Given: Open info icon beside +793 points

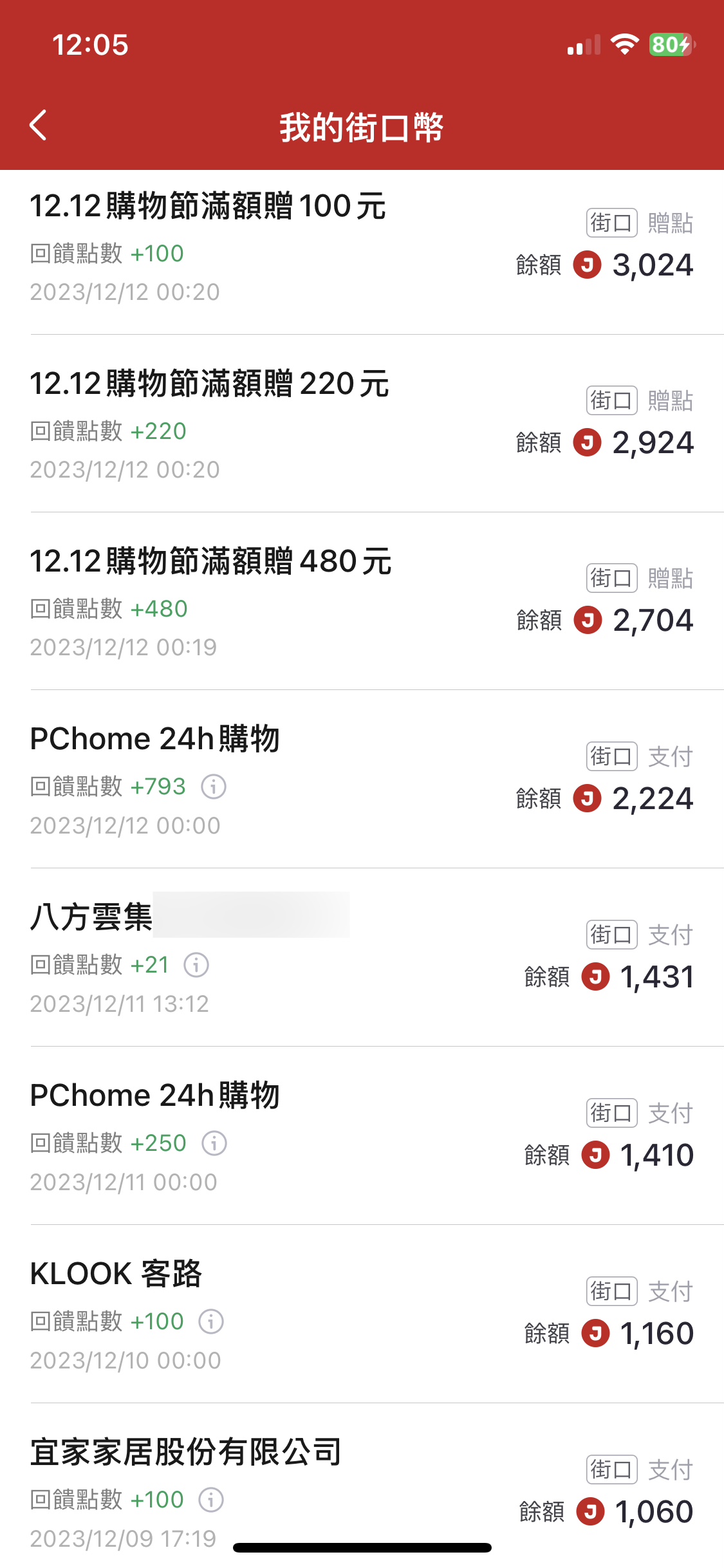Looking at the screenshot, I should (x=214, y=787).
